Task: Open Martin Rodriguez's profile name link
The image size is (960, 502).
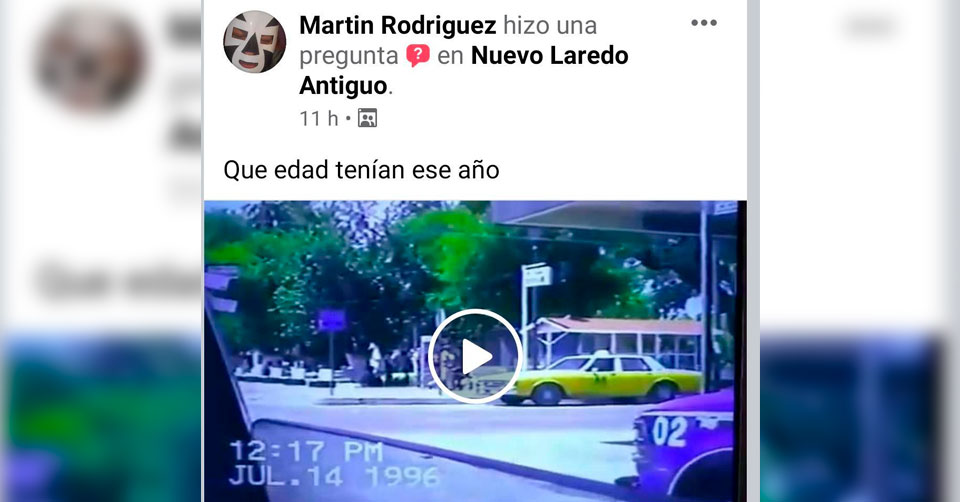Action: click(398, 25)
